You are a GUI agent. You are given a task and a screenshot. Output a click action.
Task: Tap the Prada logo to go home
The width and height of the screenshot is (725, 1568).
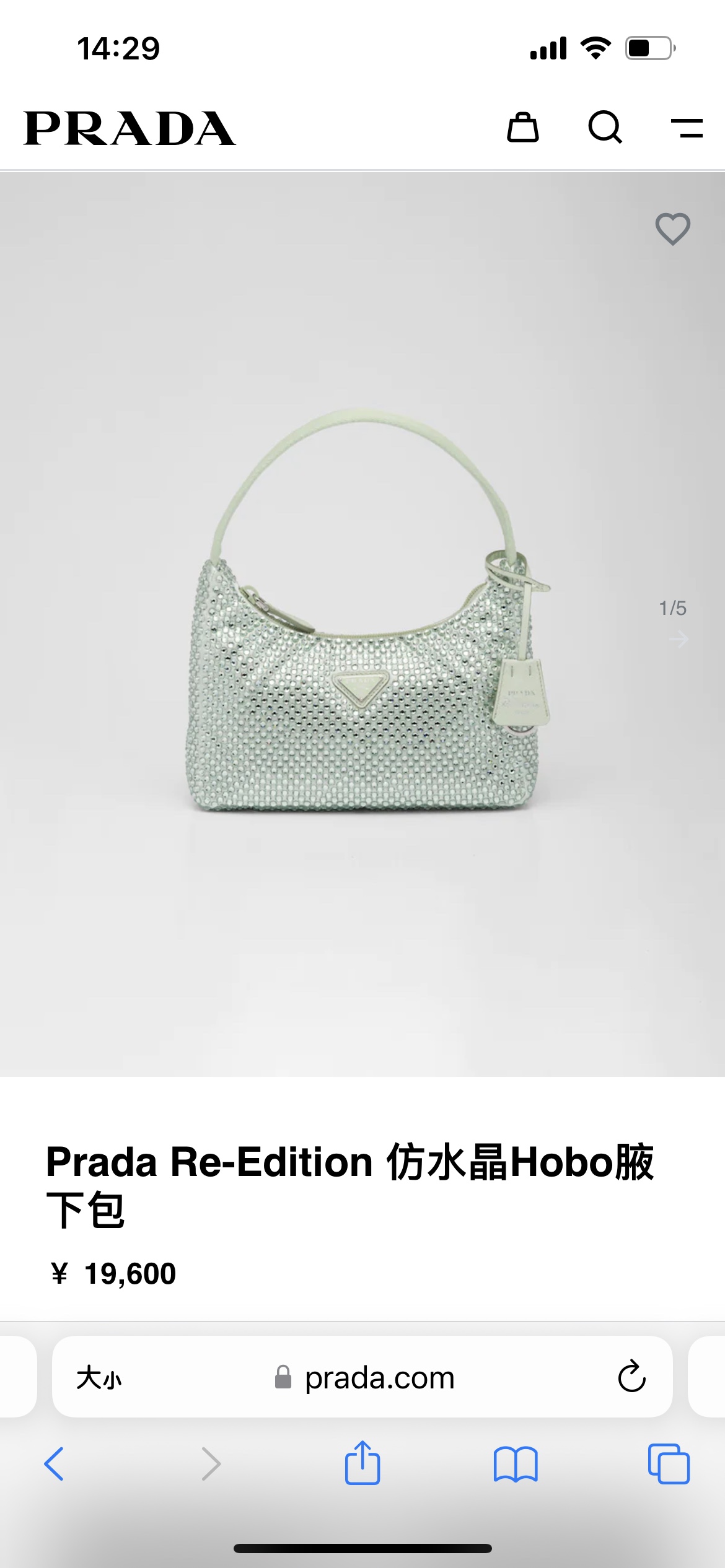(130, 129)
